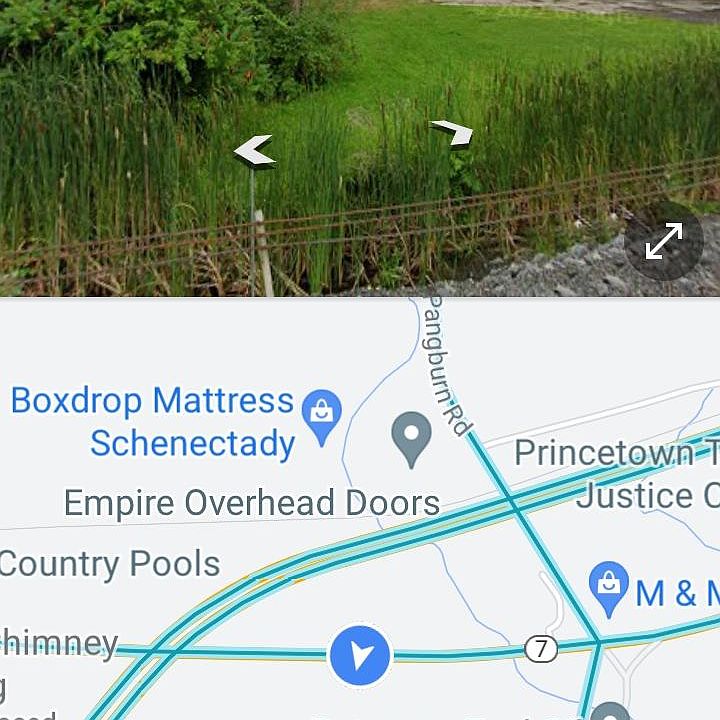This screenshot has width=720, height=720.
Task: Select the gray pin above Empire Overhead Doors
Action: 410,437
